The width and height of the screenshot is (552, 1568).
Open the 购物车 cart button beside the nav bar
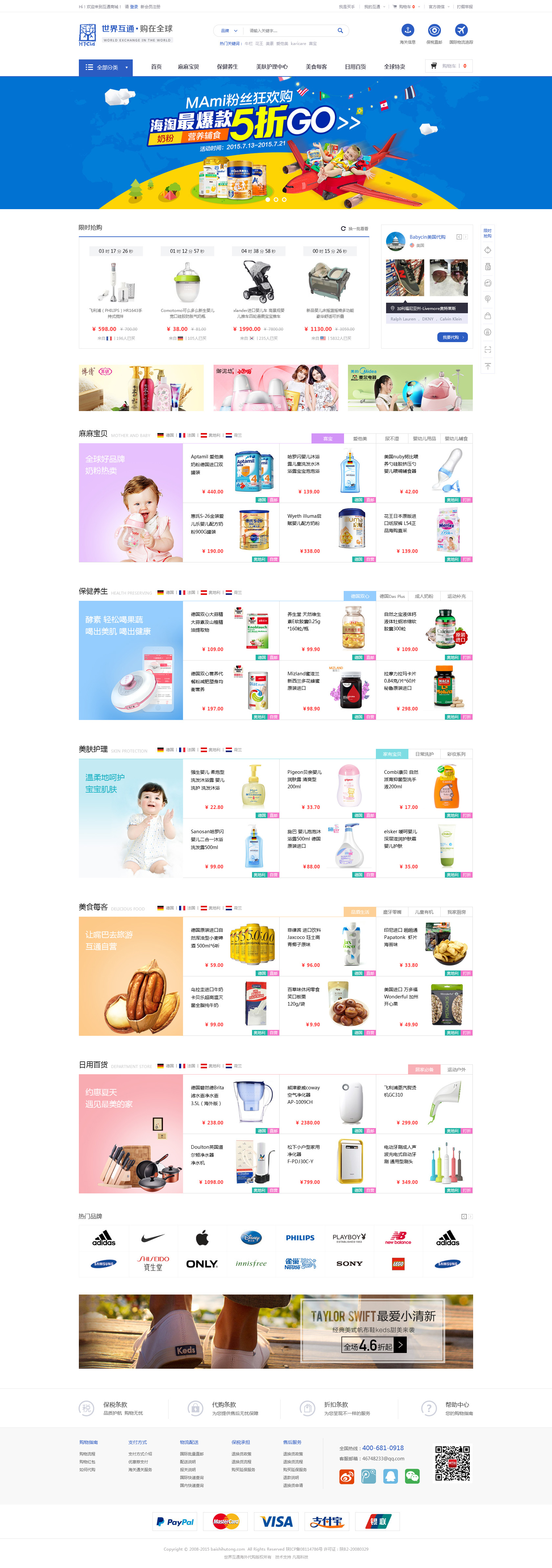pos(449,66)
